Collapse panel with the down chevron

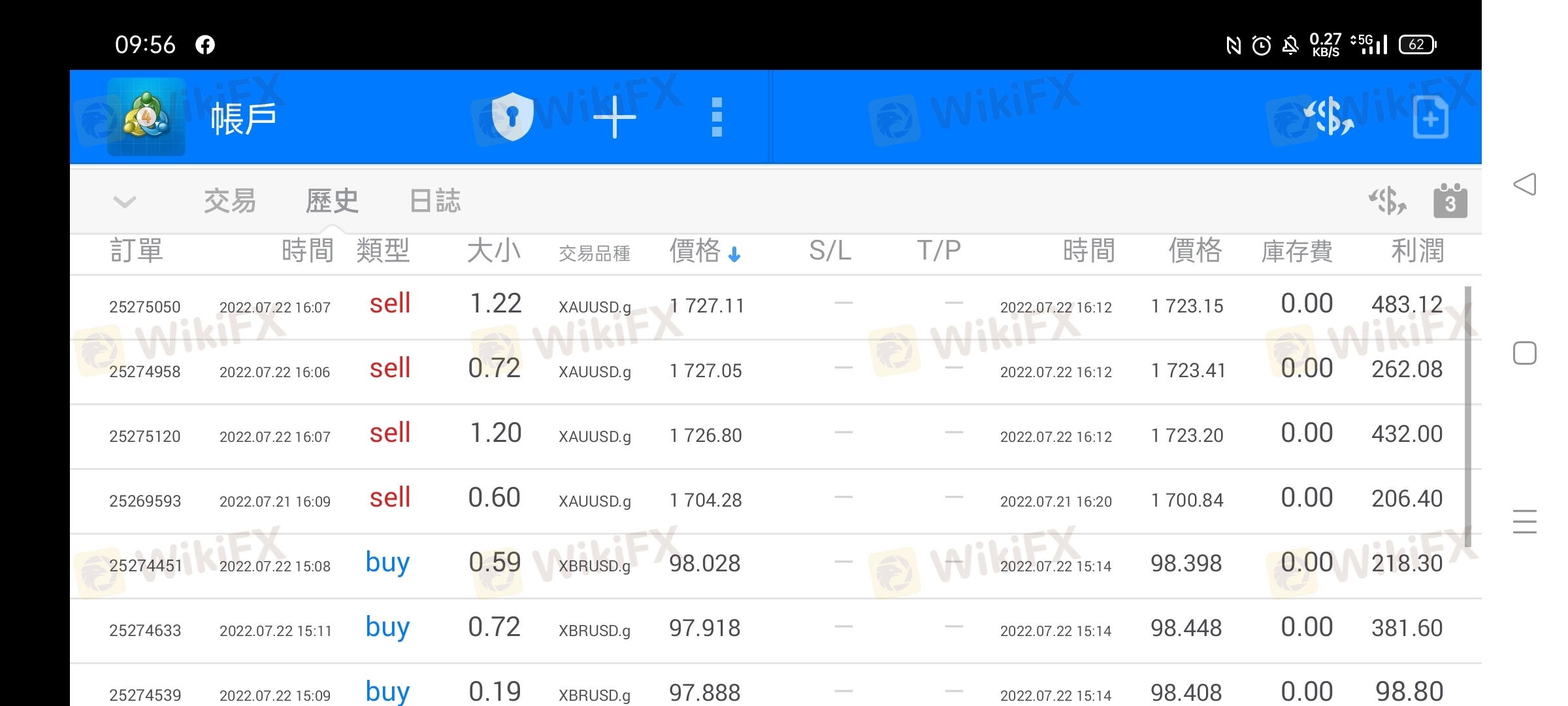pyautogui.click(x=124, y=201)
